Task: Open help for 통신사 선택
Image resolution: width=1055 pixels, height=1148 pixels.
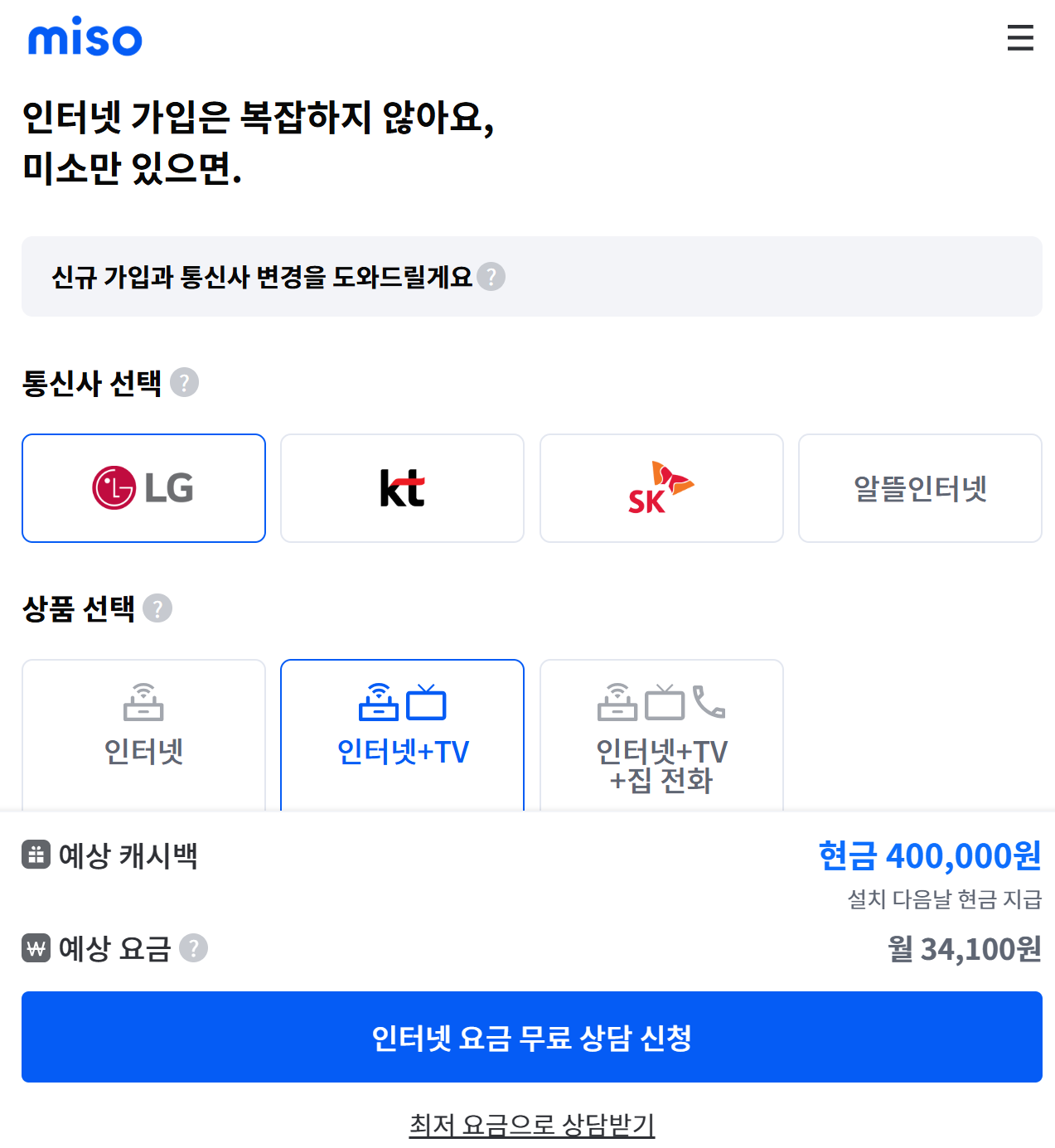Action: (x=184, y=383)
